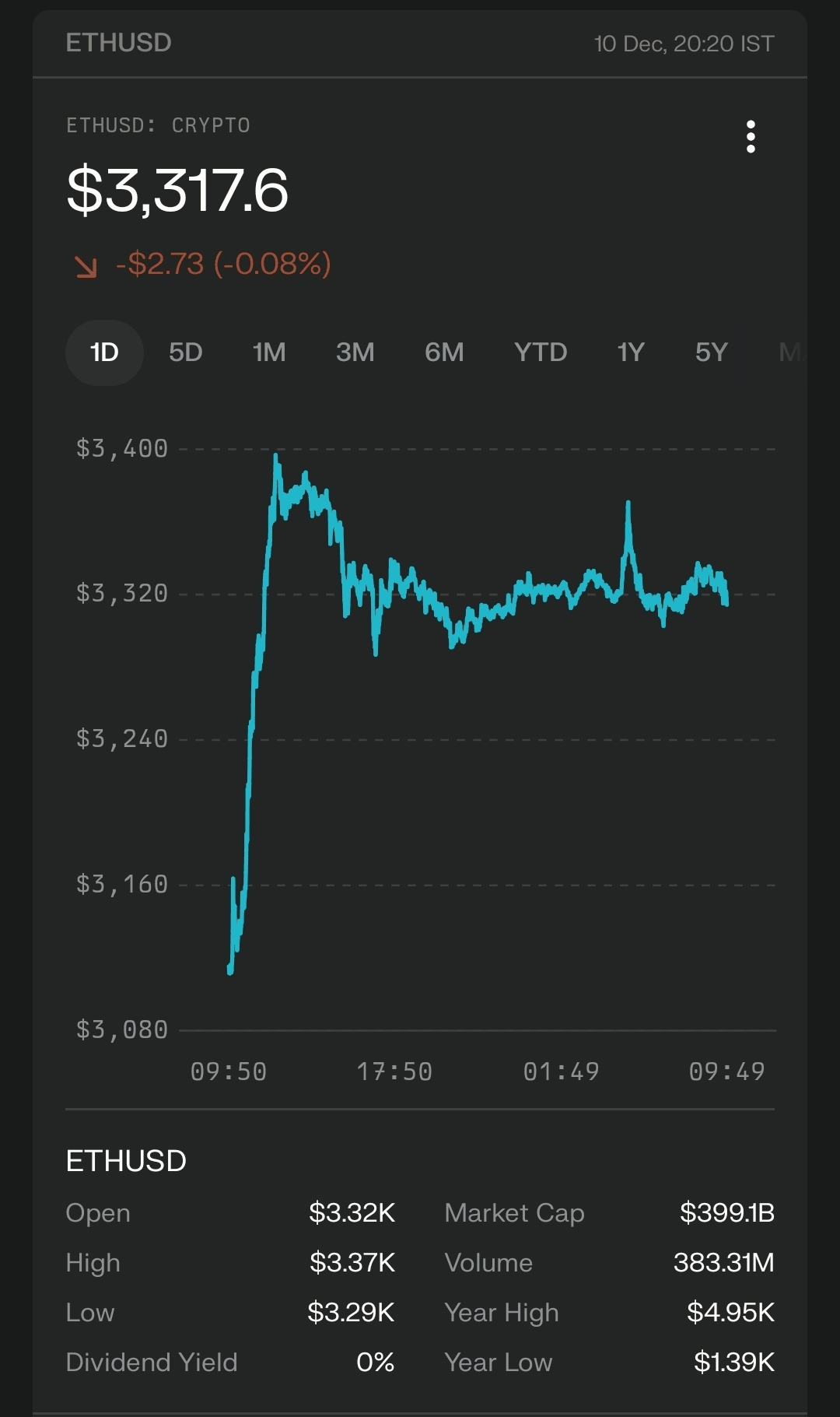Select the 1D chart range
Viewport: 840px width, 1417px height.
104,352
